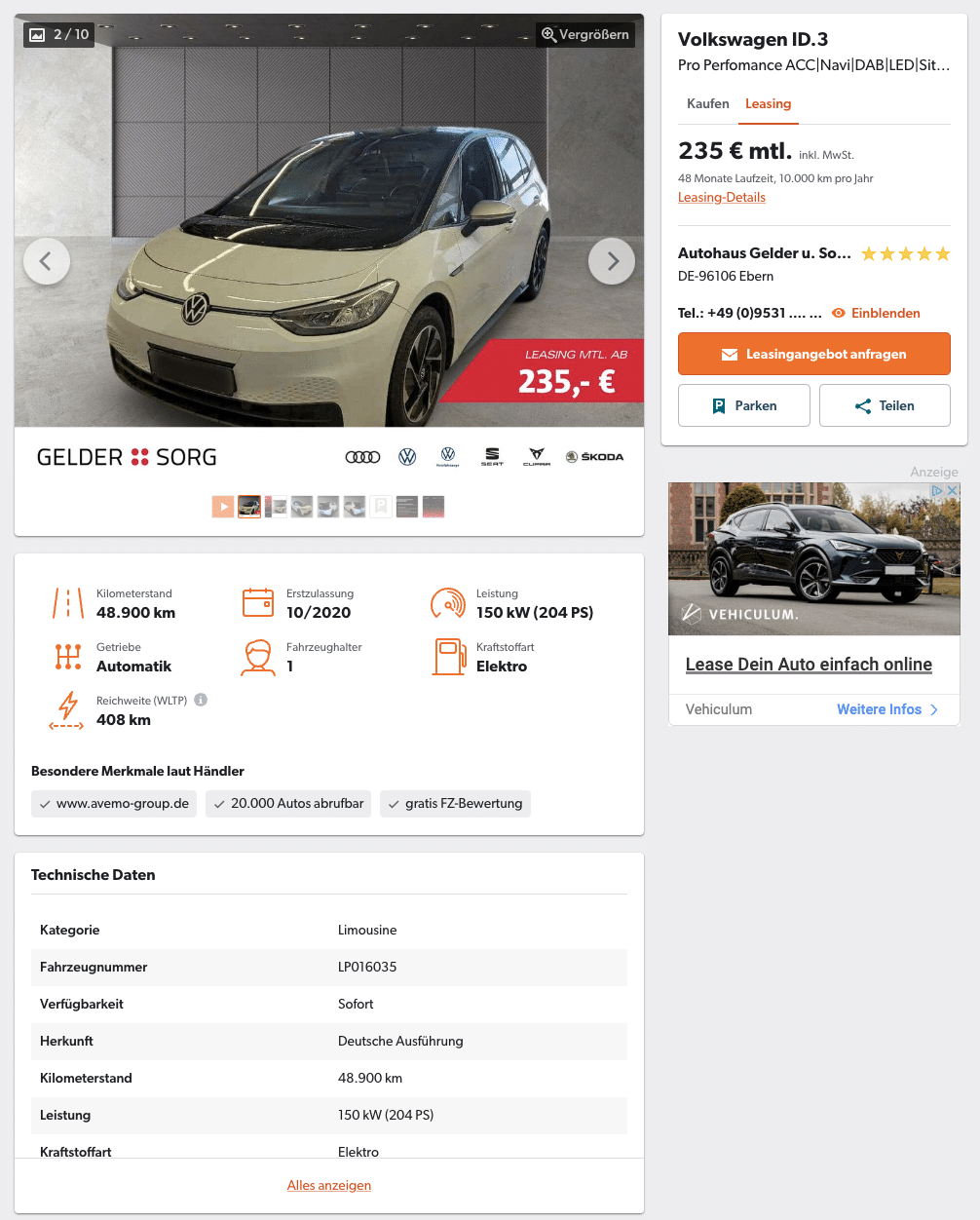This screenshot has width=980, height=1220.
Task: Open Lease Dein Auto einfach online ad
Action: (809, 665)
